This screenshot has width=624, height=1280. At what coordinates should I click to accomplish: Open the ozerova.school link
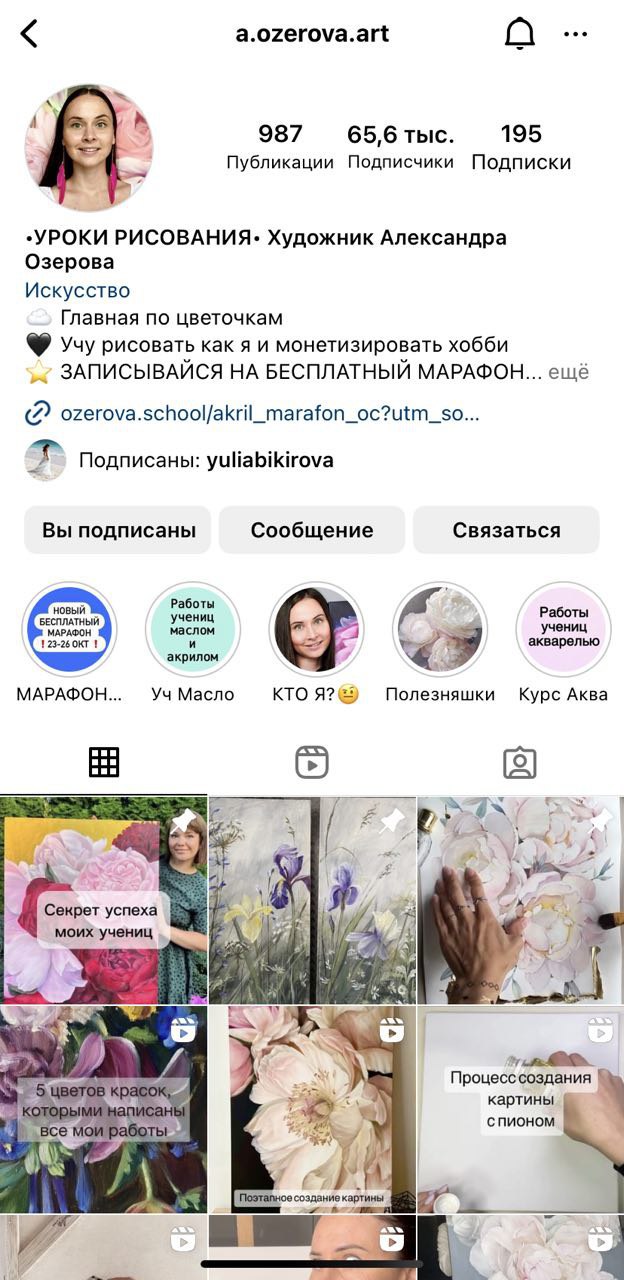click(269, 412)
